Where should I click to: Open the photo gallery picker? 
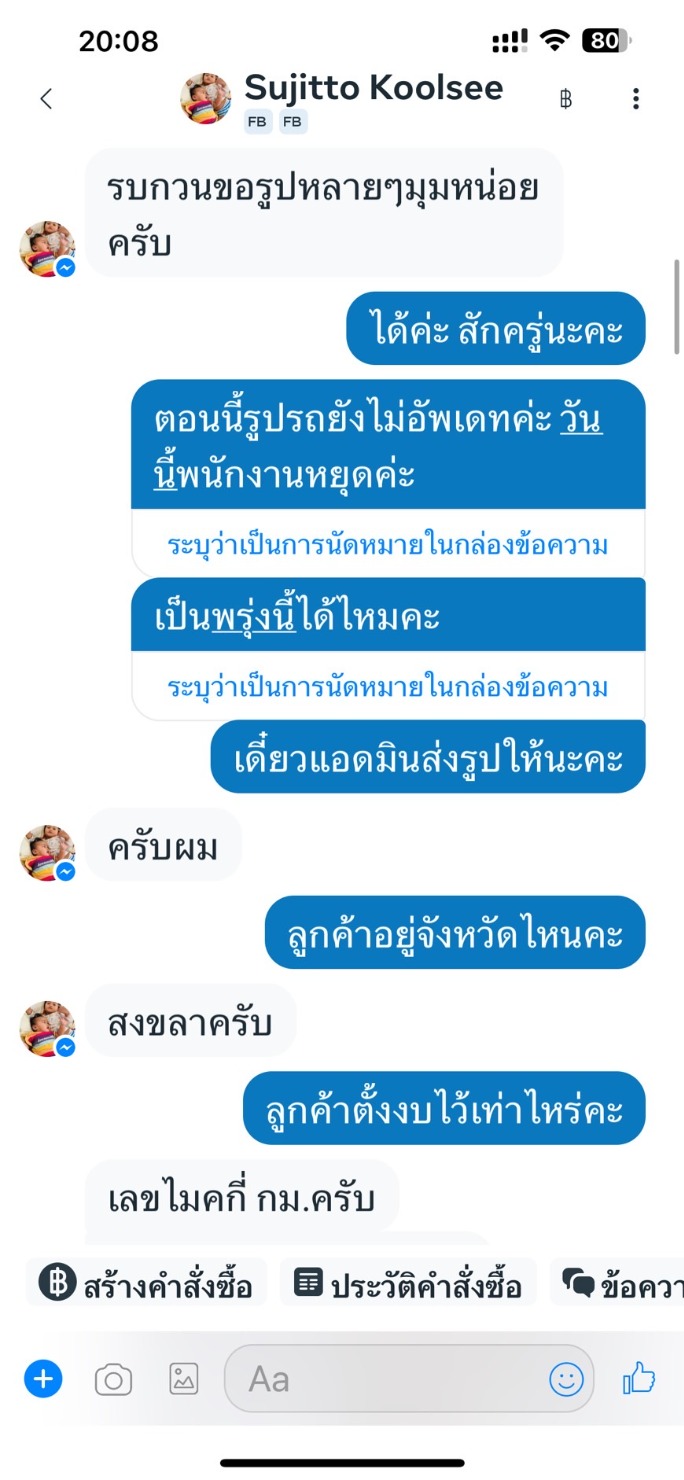pos(183,1380)
